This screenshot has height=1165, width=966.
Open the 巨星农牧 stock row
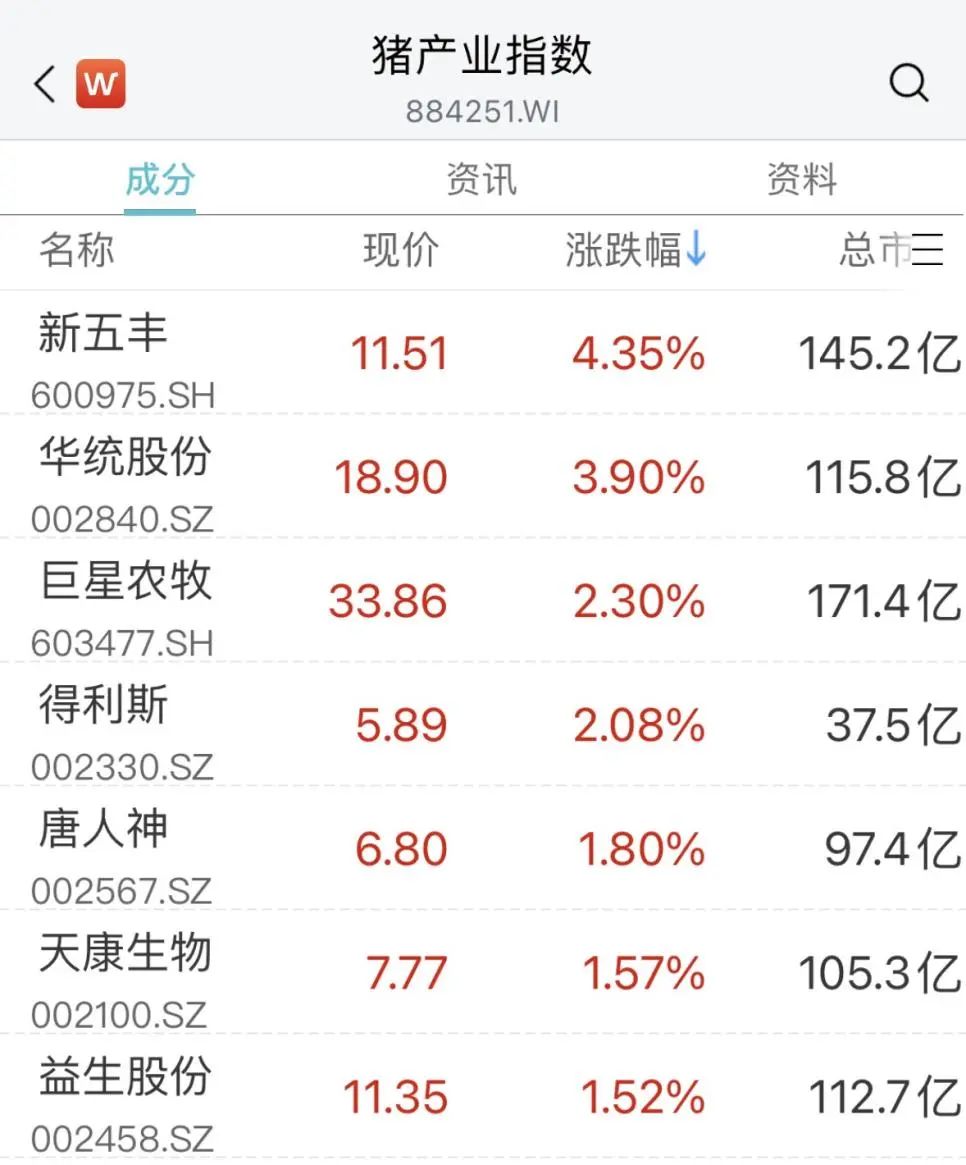(x=125, y=581)
